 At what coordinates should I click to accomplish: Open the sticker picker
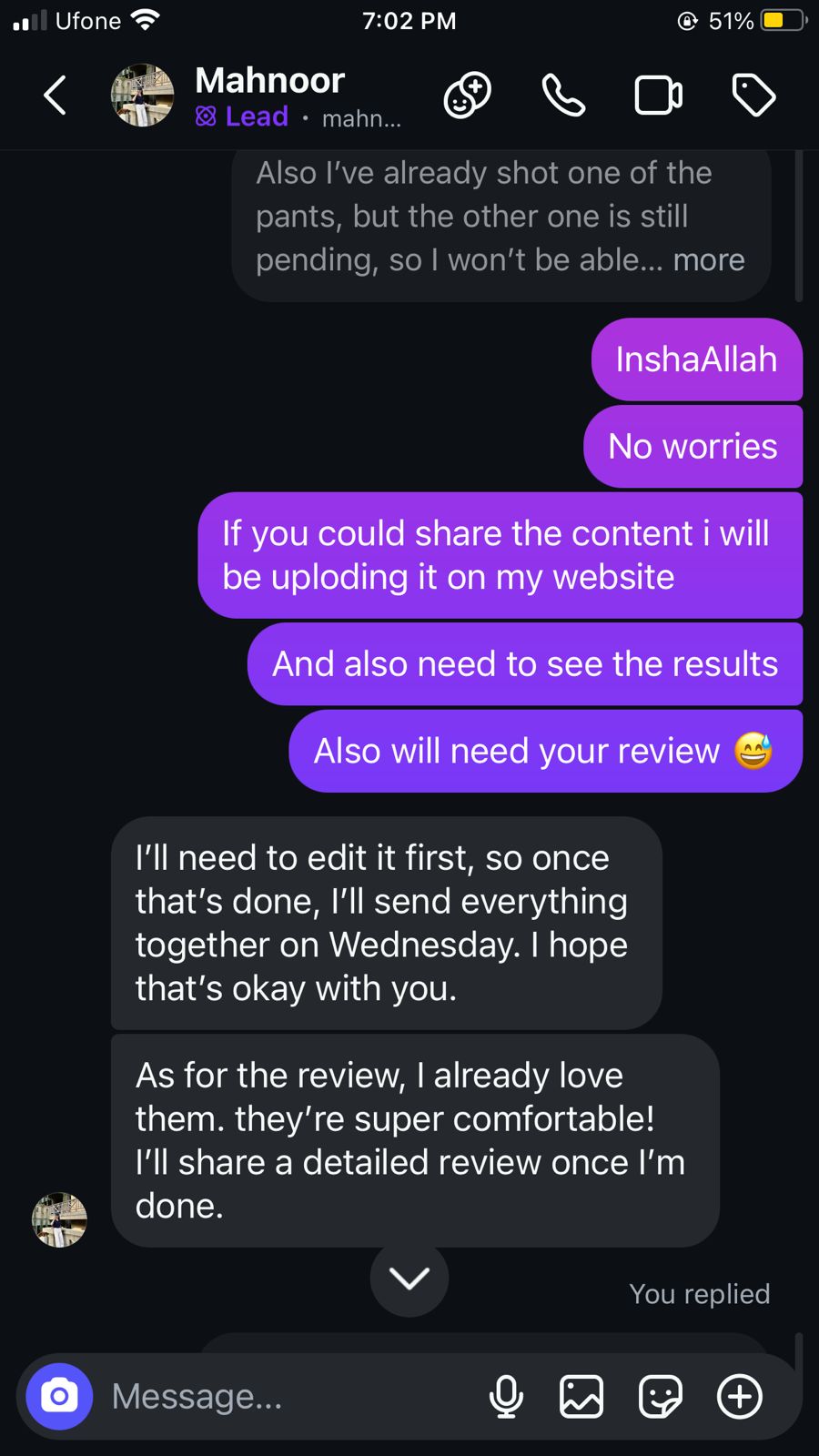(660, 1396)
